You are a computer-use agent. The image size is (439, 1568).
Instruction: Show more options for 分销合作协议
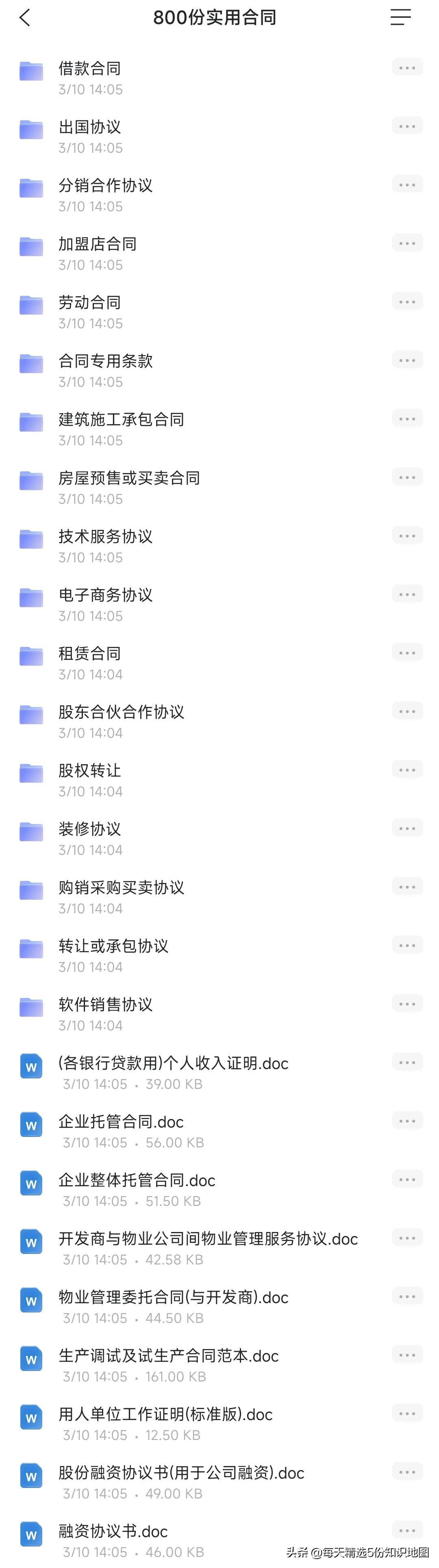407,185
